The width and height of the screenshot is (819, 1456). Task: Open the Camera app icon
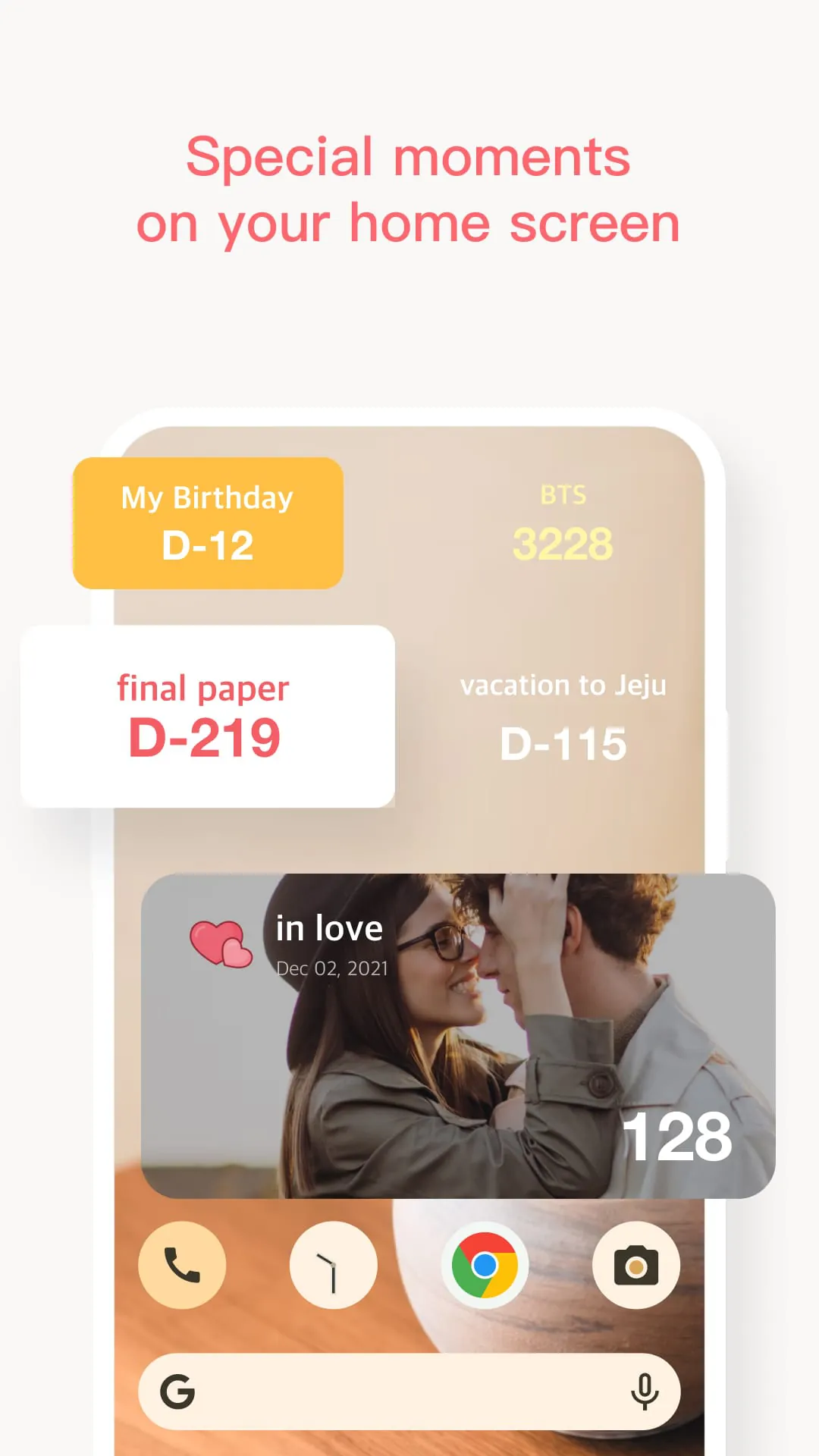(636, 1265)
